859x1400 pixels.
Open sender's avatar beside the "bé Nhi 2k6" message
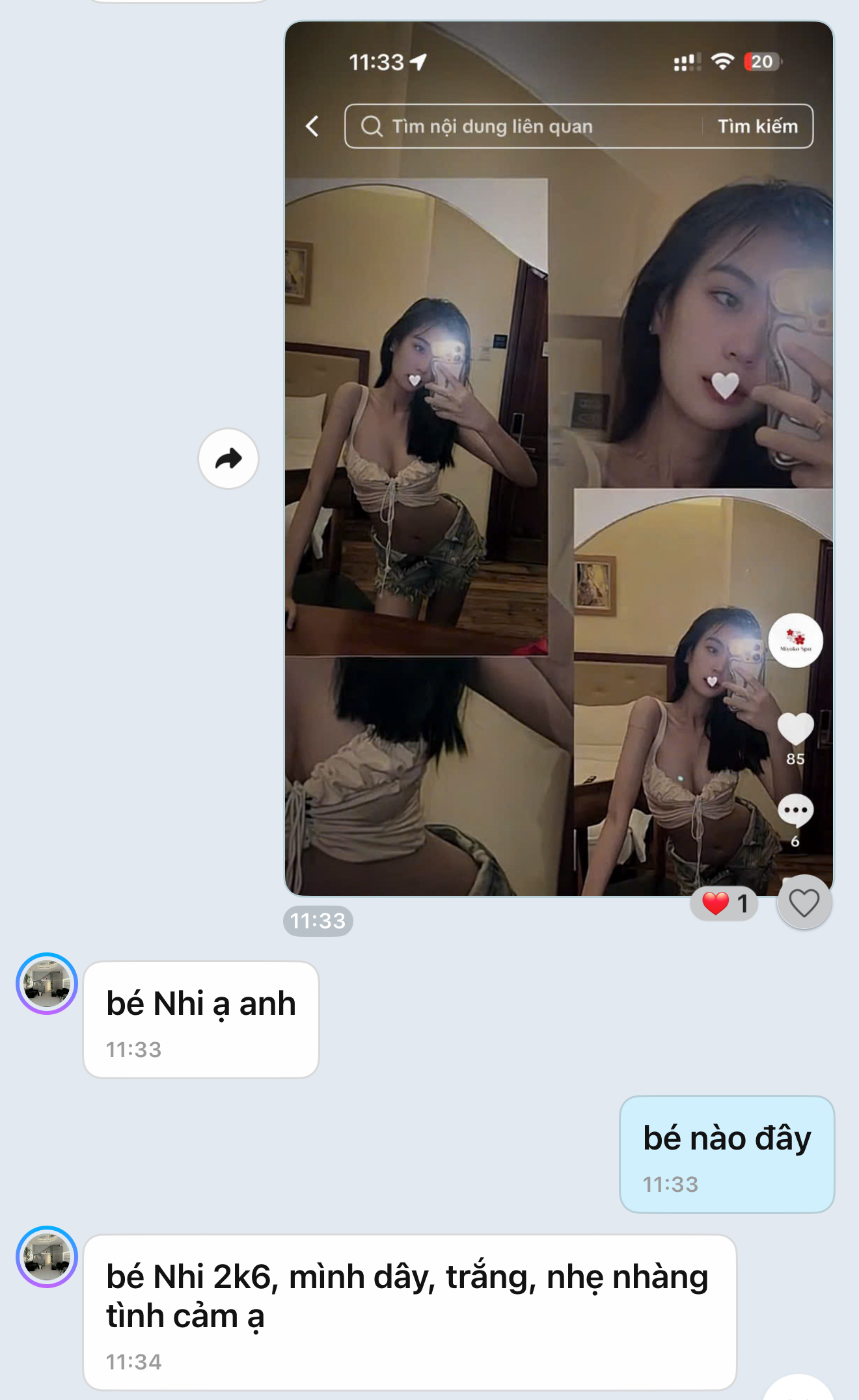click(47, 1257)
